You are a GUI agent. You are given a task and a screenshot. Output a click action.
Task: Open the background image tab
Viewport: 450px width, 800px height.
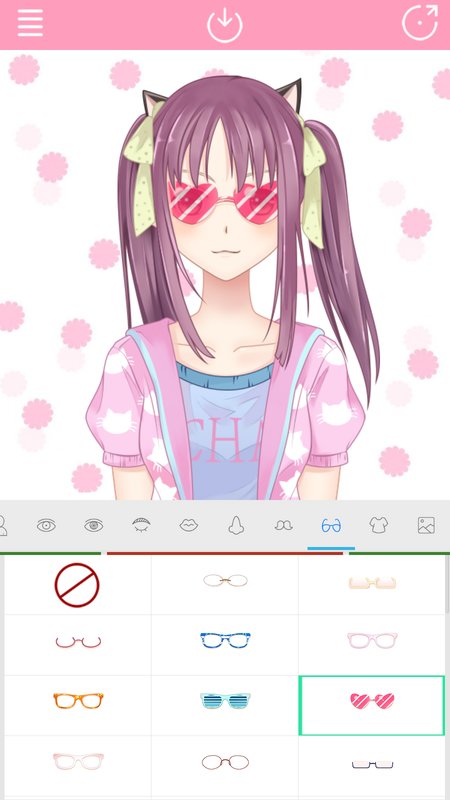426,525
